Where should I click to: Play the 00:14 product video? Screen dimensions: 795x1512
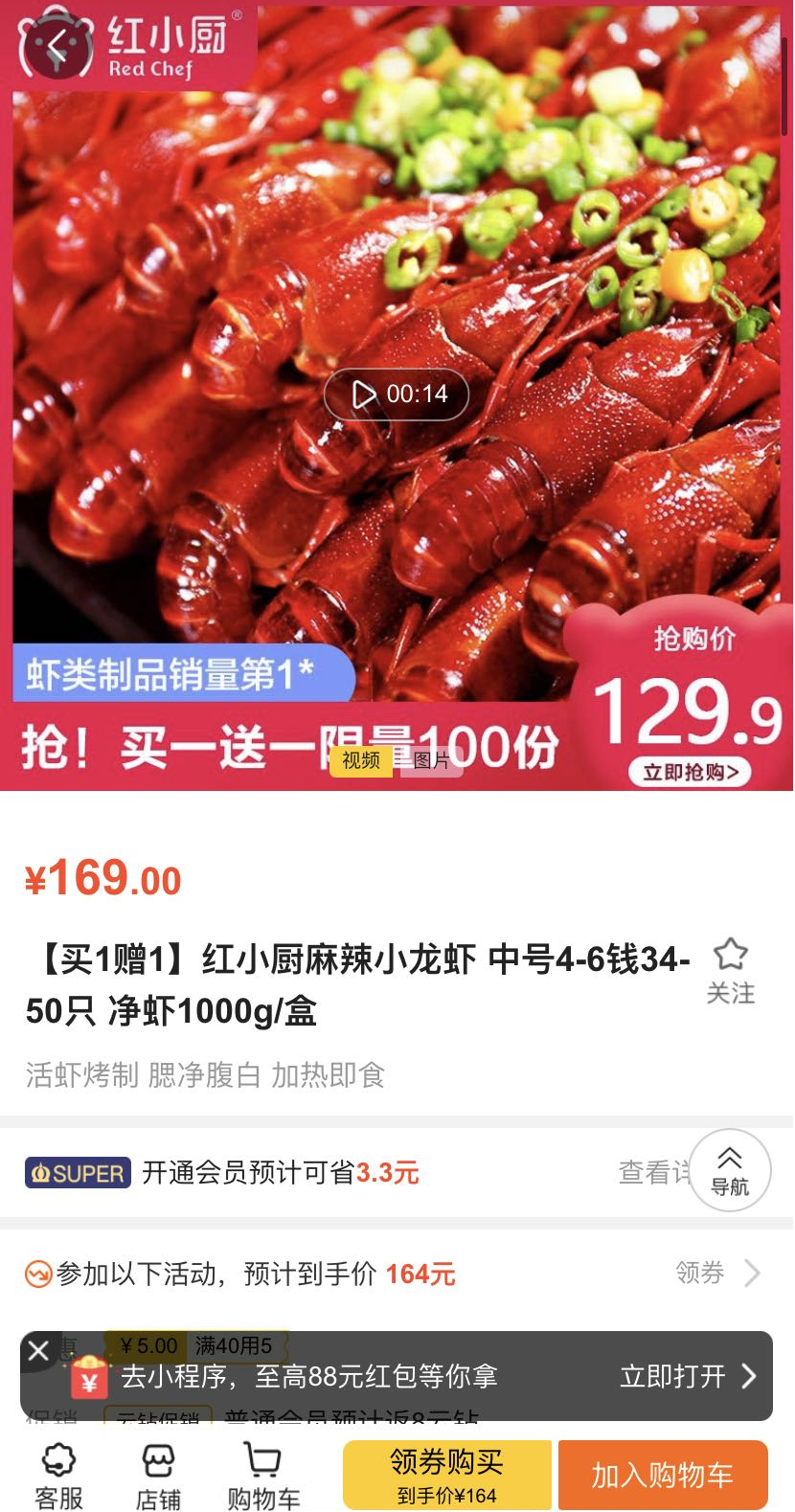coord(397,395)
